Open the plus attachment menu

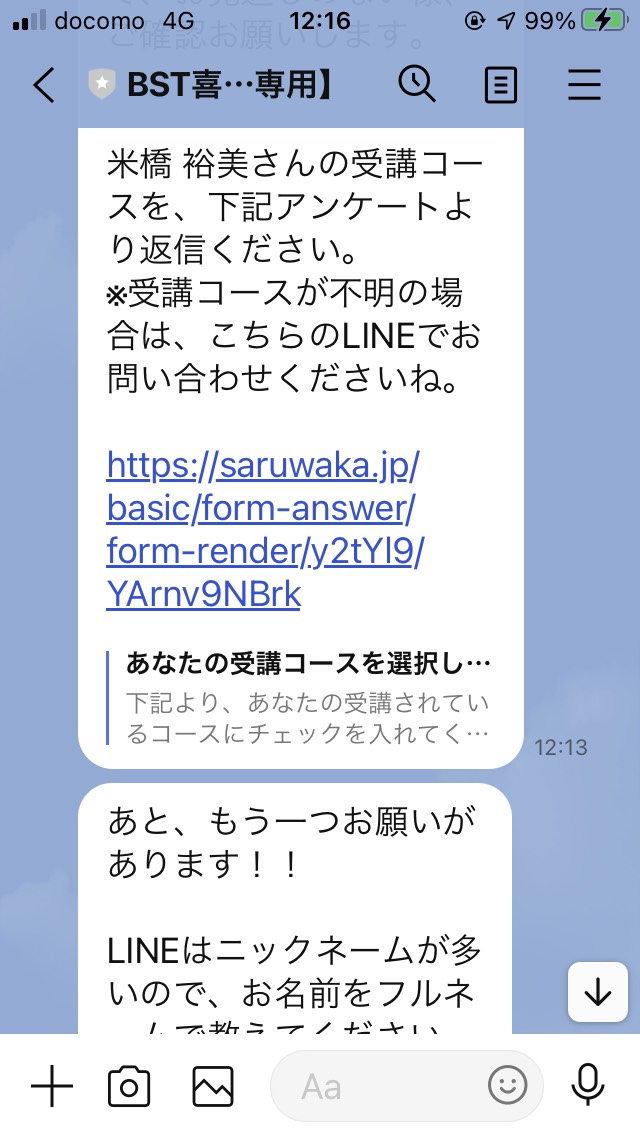(52, 1087)
